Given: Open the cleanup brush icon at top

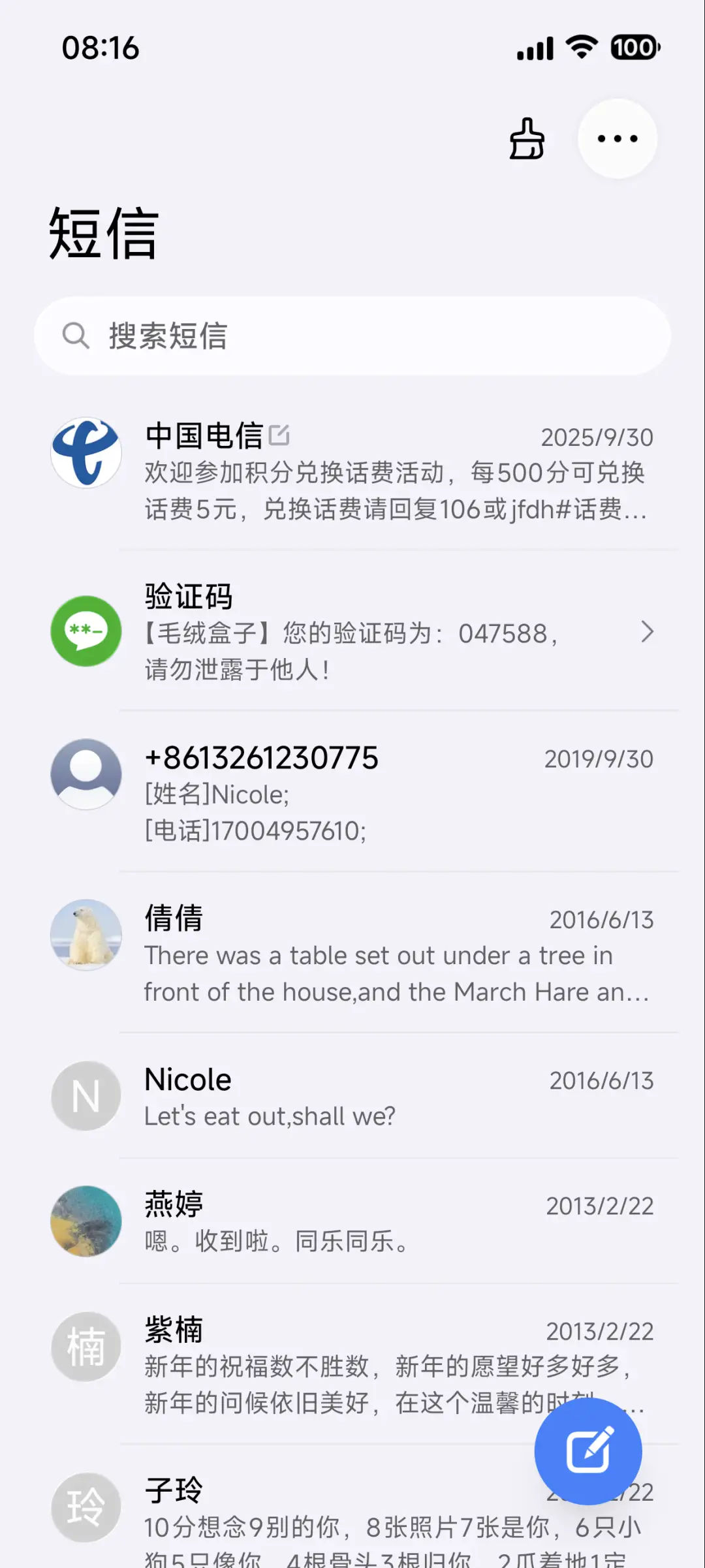Looking at the screenshot, I should coord(528,139).
